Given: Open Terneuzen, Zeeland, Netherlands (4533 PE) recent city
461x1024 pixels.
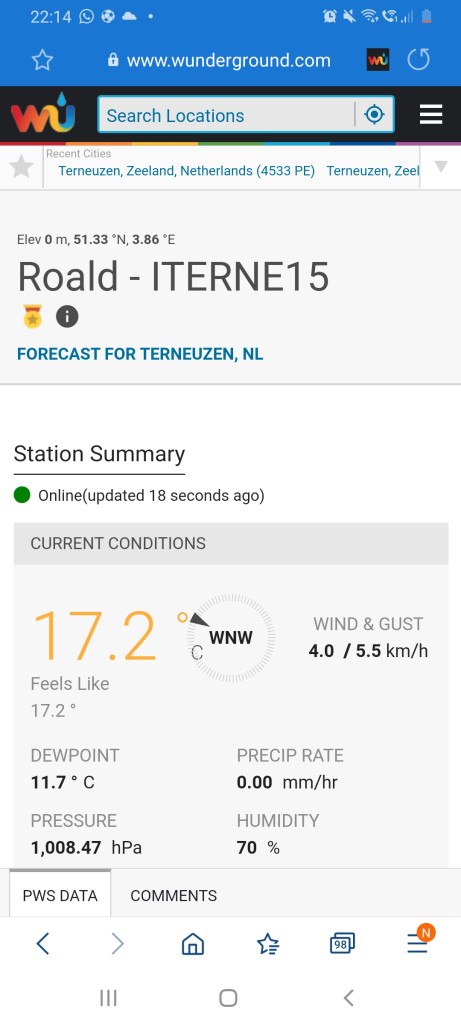Looking at the screenshot, I should (x=187, y=171).
